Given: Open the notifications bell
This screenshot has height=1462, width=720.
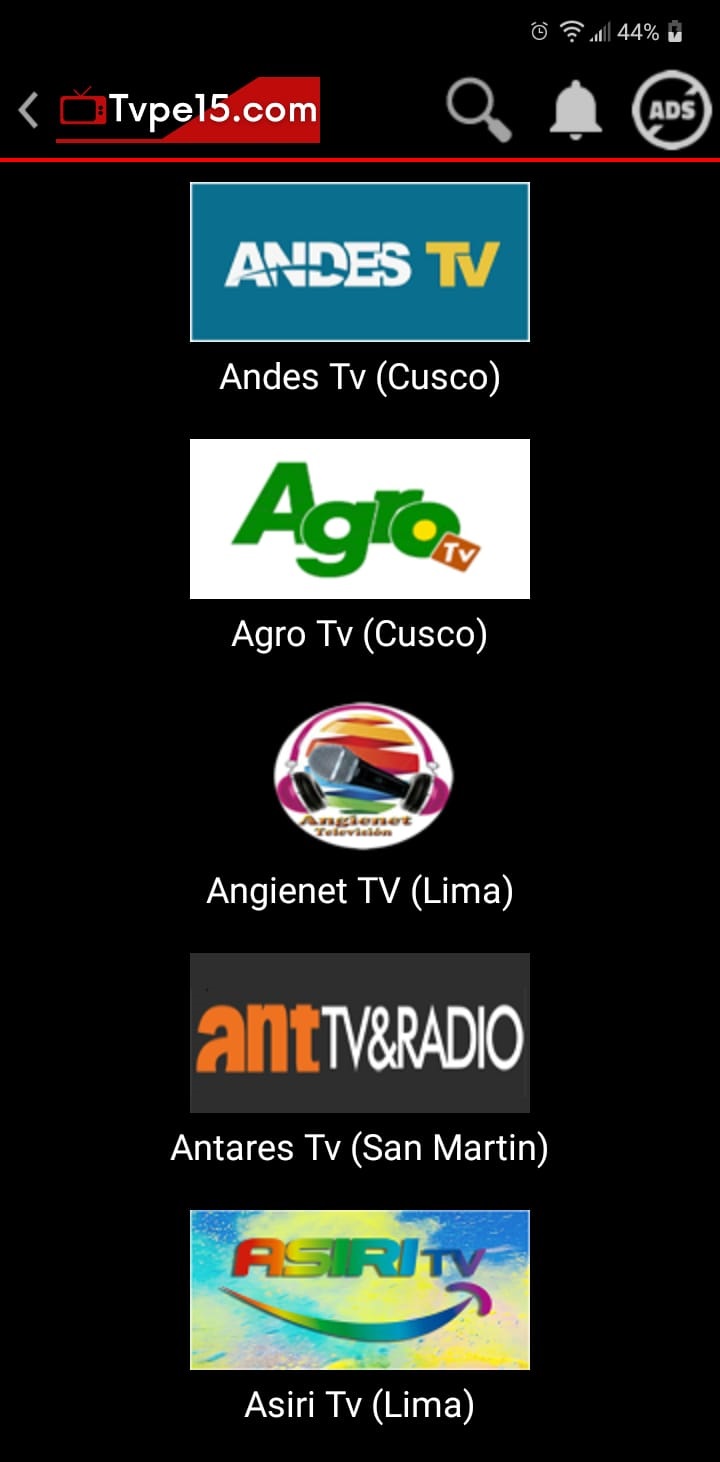Looking at the screenshot, I should 575,109.
